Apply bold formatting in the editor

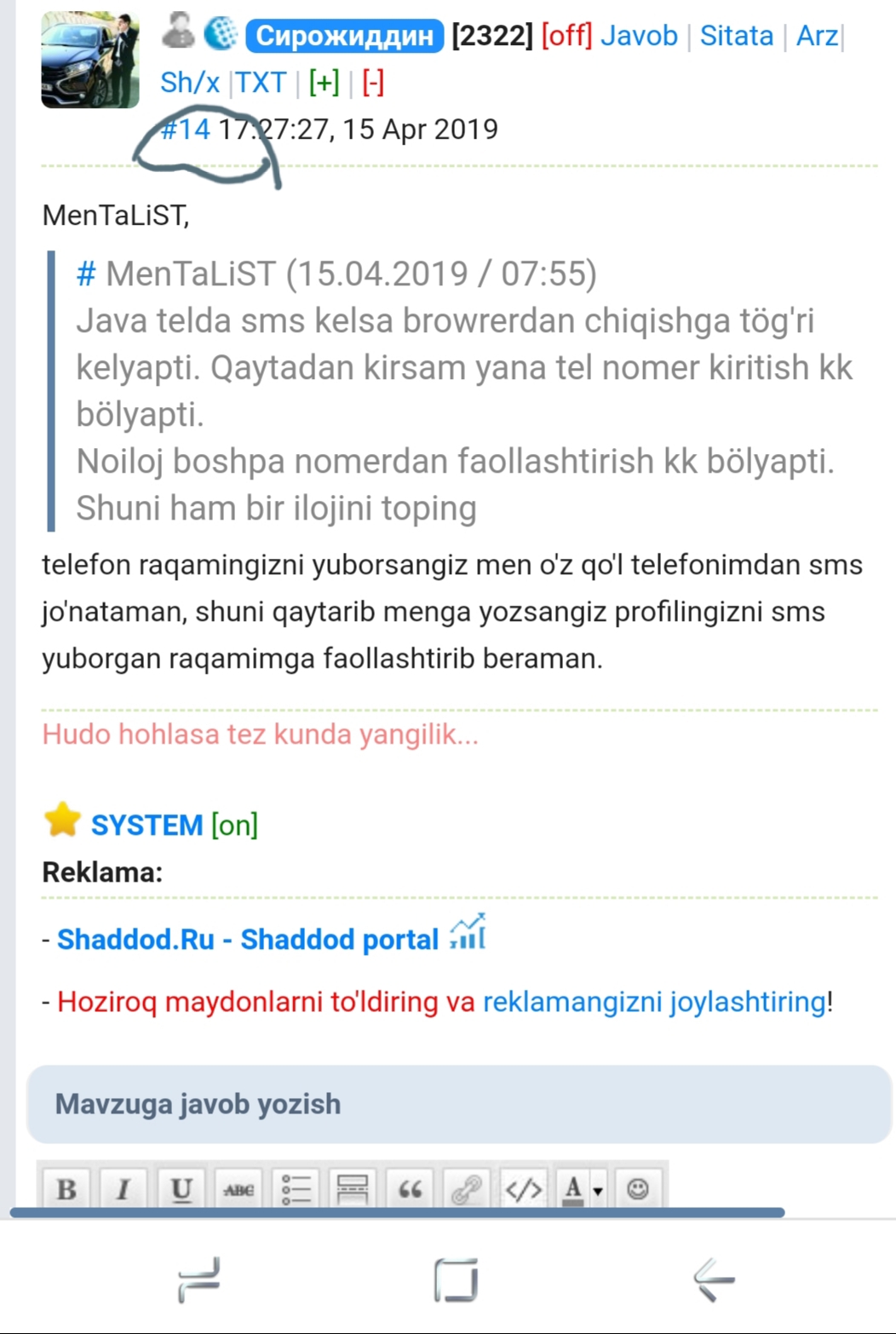coord(66,1188)
